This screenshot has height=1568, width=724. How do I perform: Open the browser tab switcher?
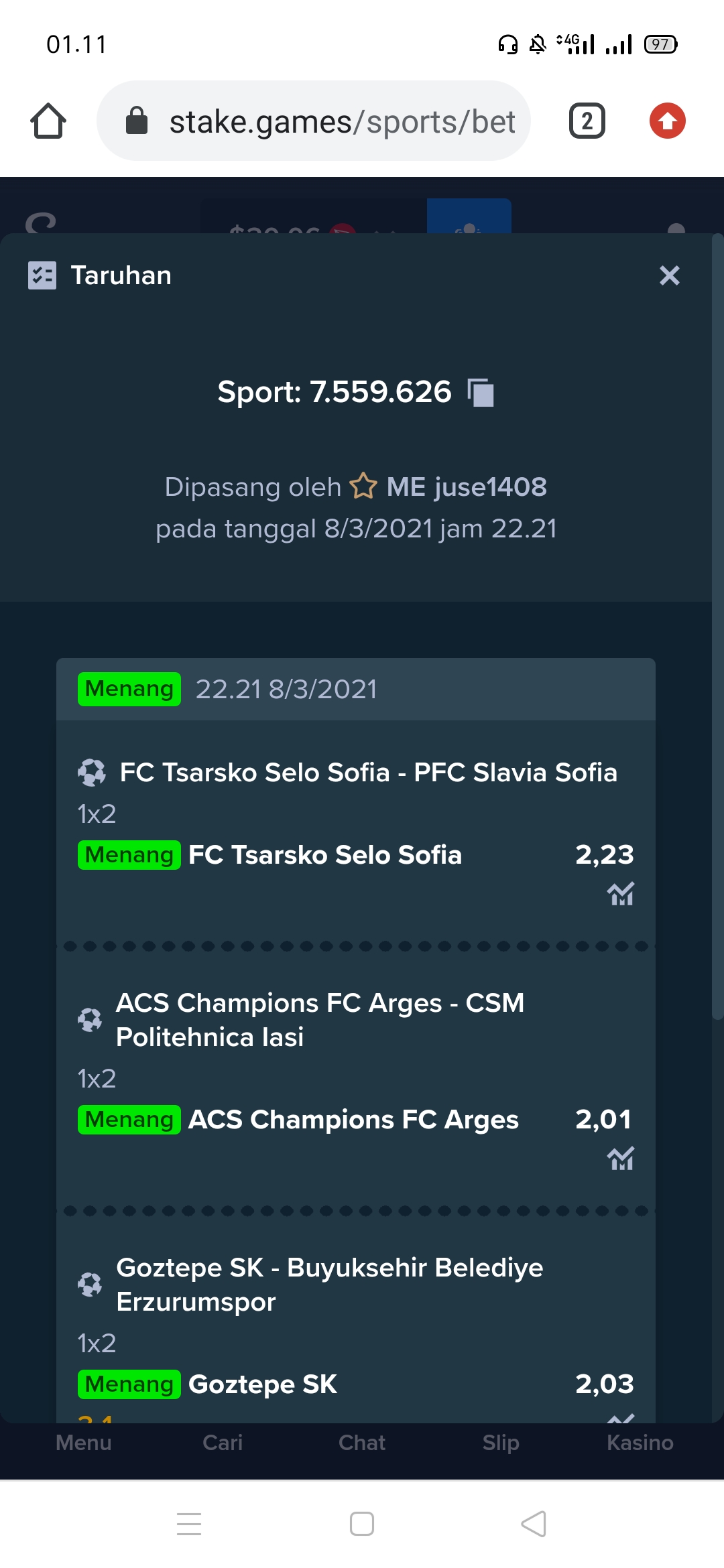coord(587,121)
